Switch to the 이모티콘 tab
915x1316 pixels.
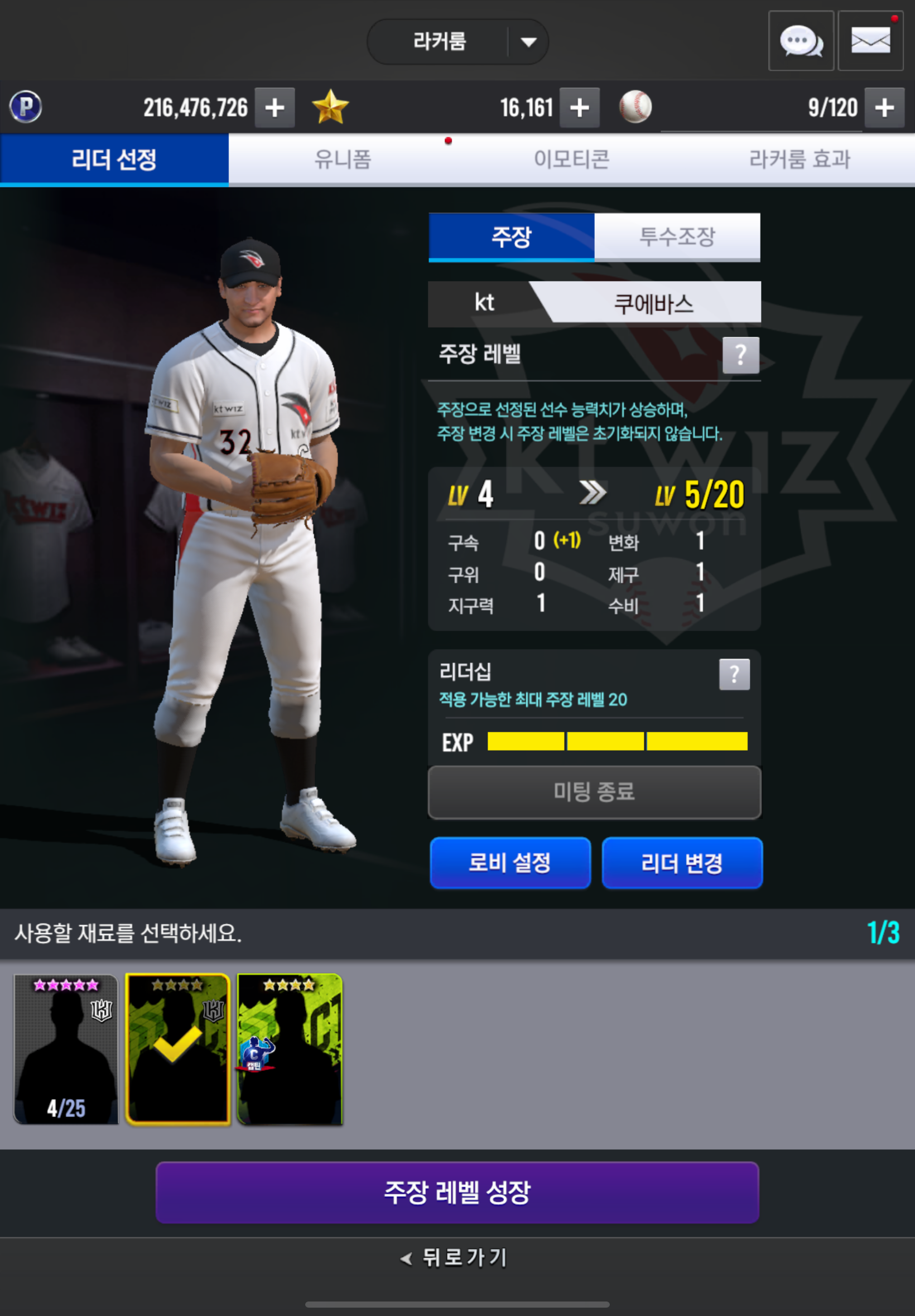571,159
